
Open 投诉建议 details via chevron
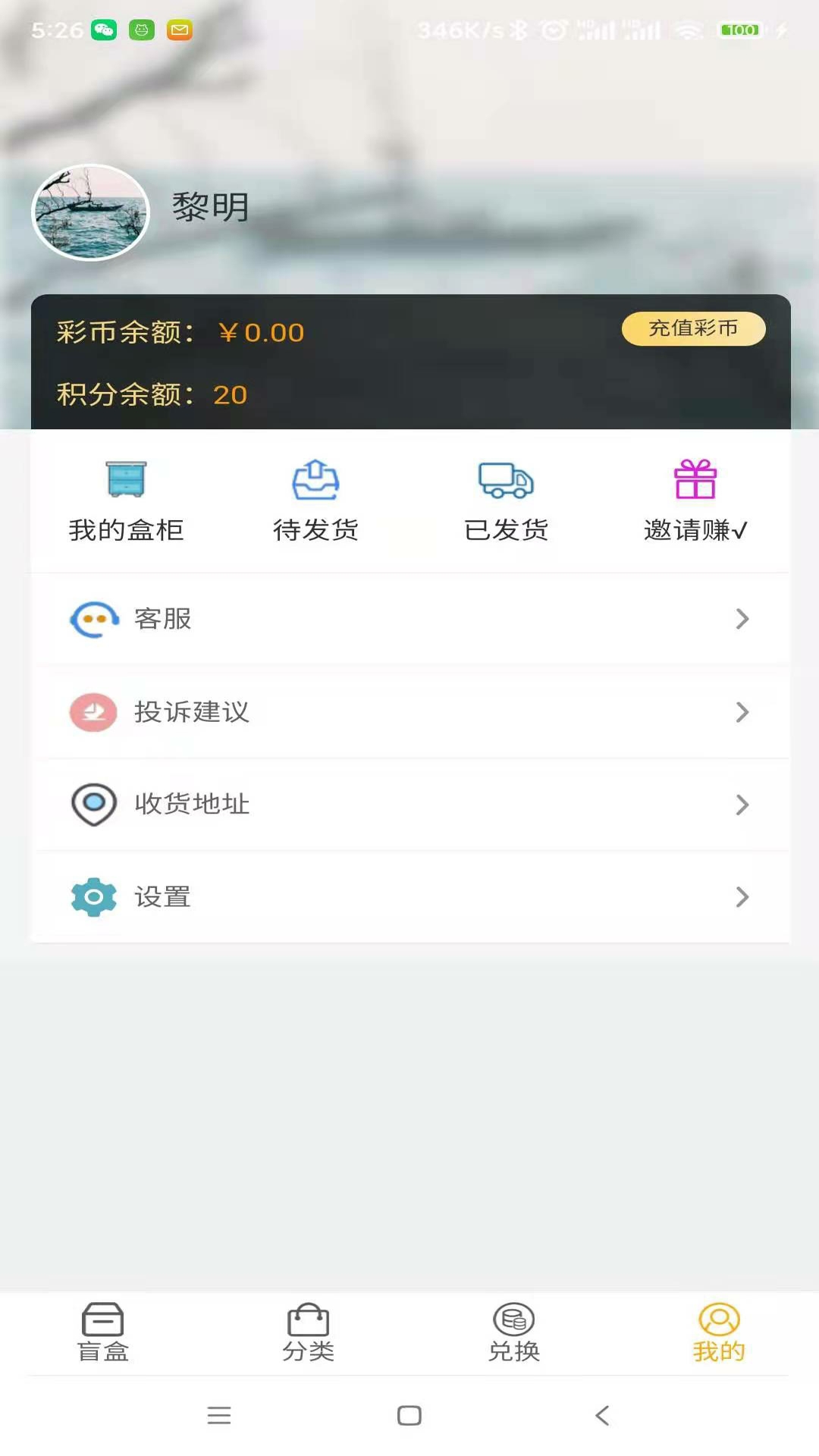pos(742,712)
